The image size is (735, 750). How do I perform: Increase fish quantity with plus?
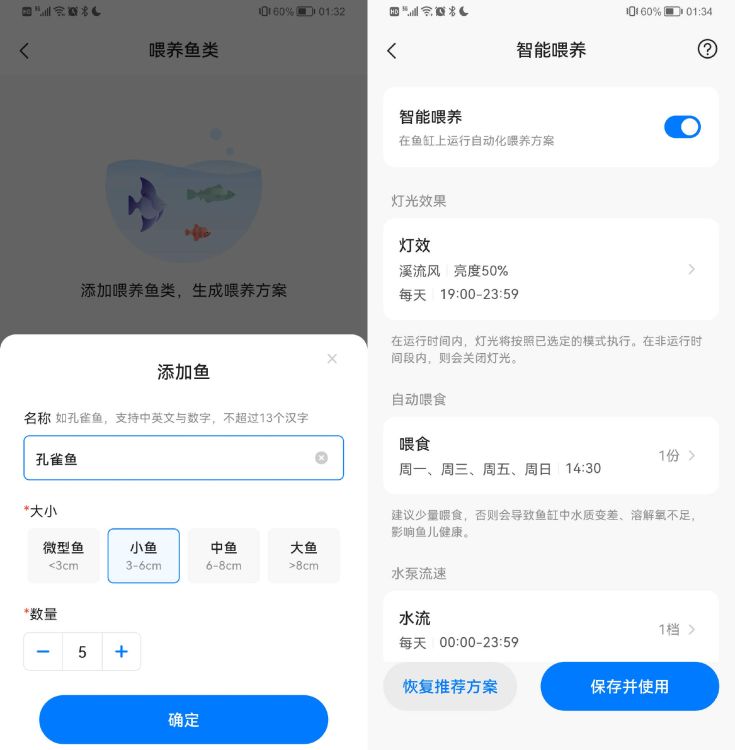[x=121, y=652]
